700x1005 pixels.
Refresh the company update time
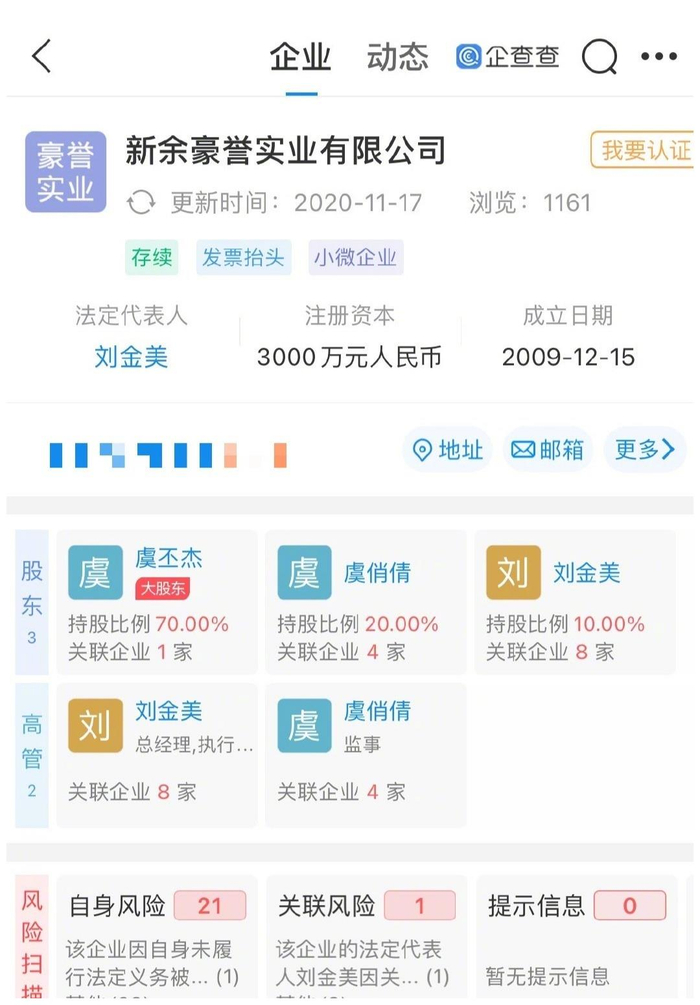(x=141, y=204)
